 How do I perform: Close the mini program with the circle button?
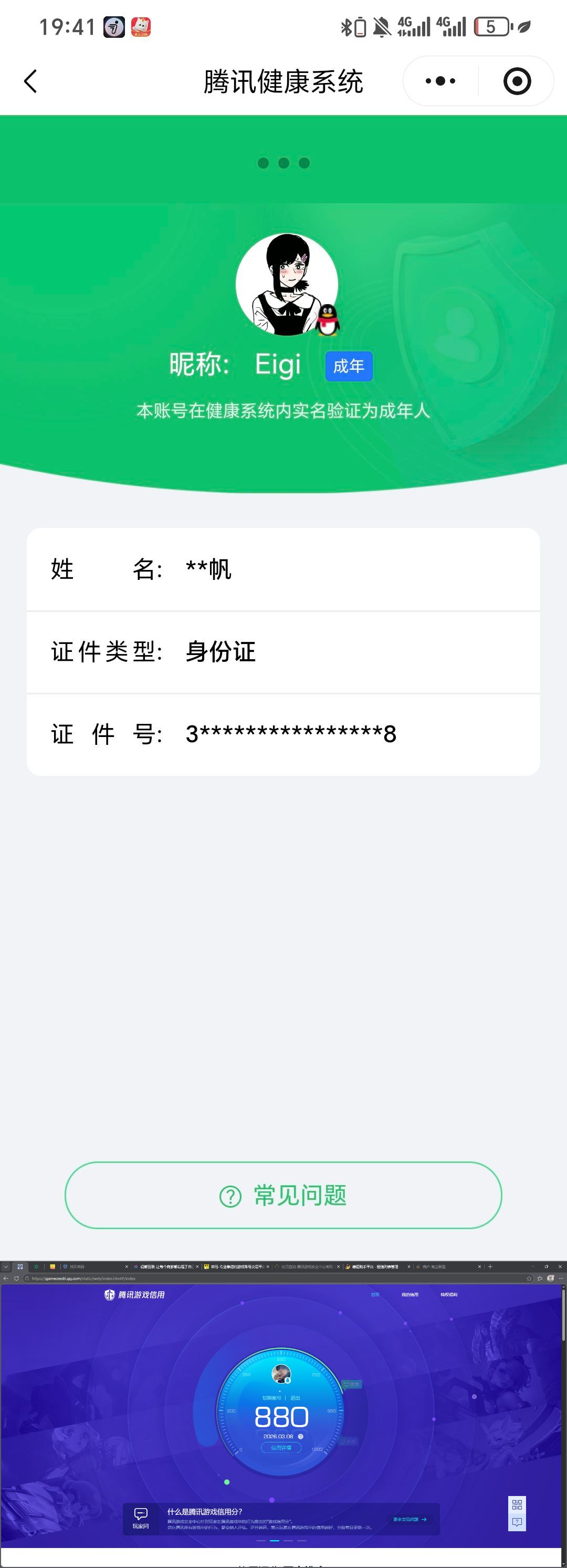[517, 81]
